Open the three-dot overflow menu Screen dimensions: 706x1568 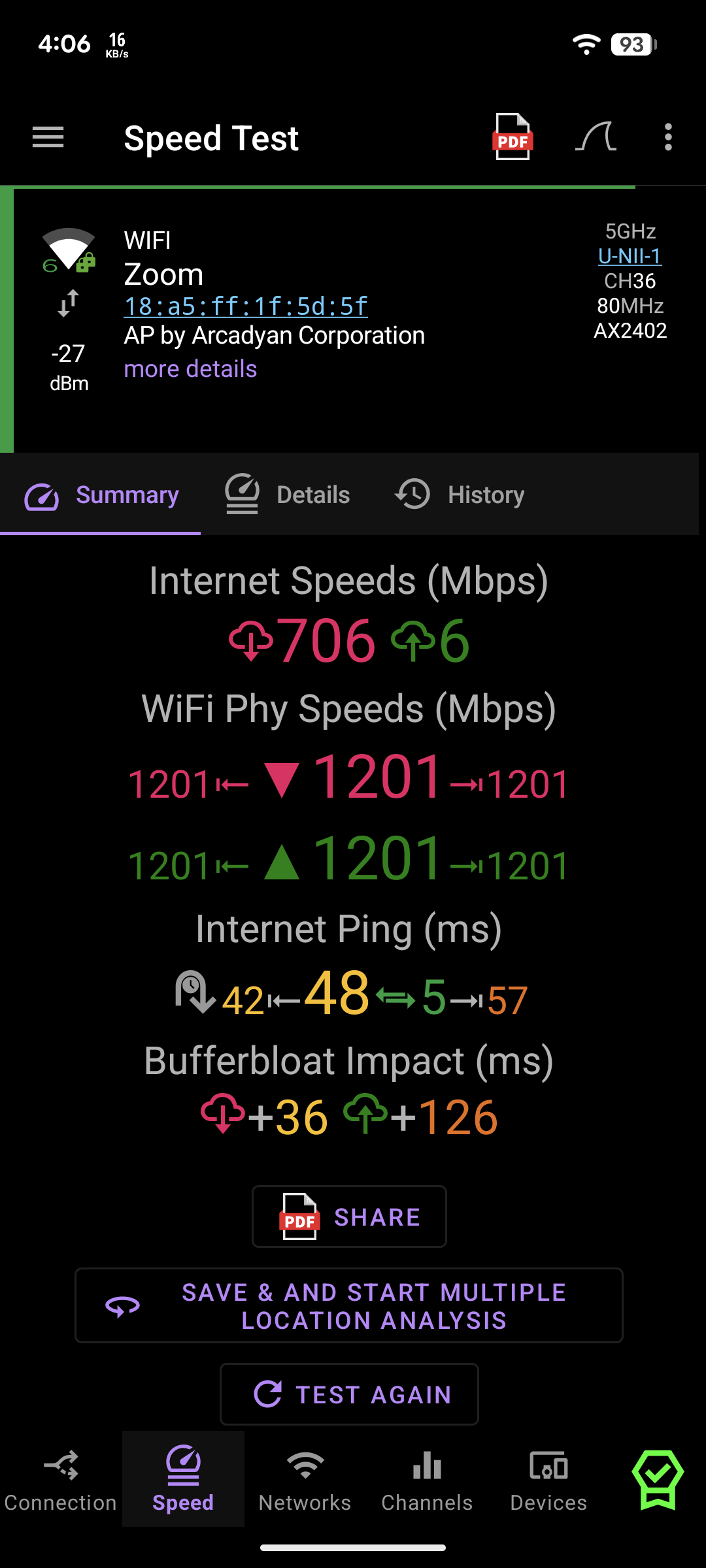click(x=667, y=137)
